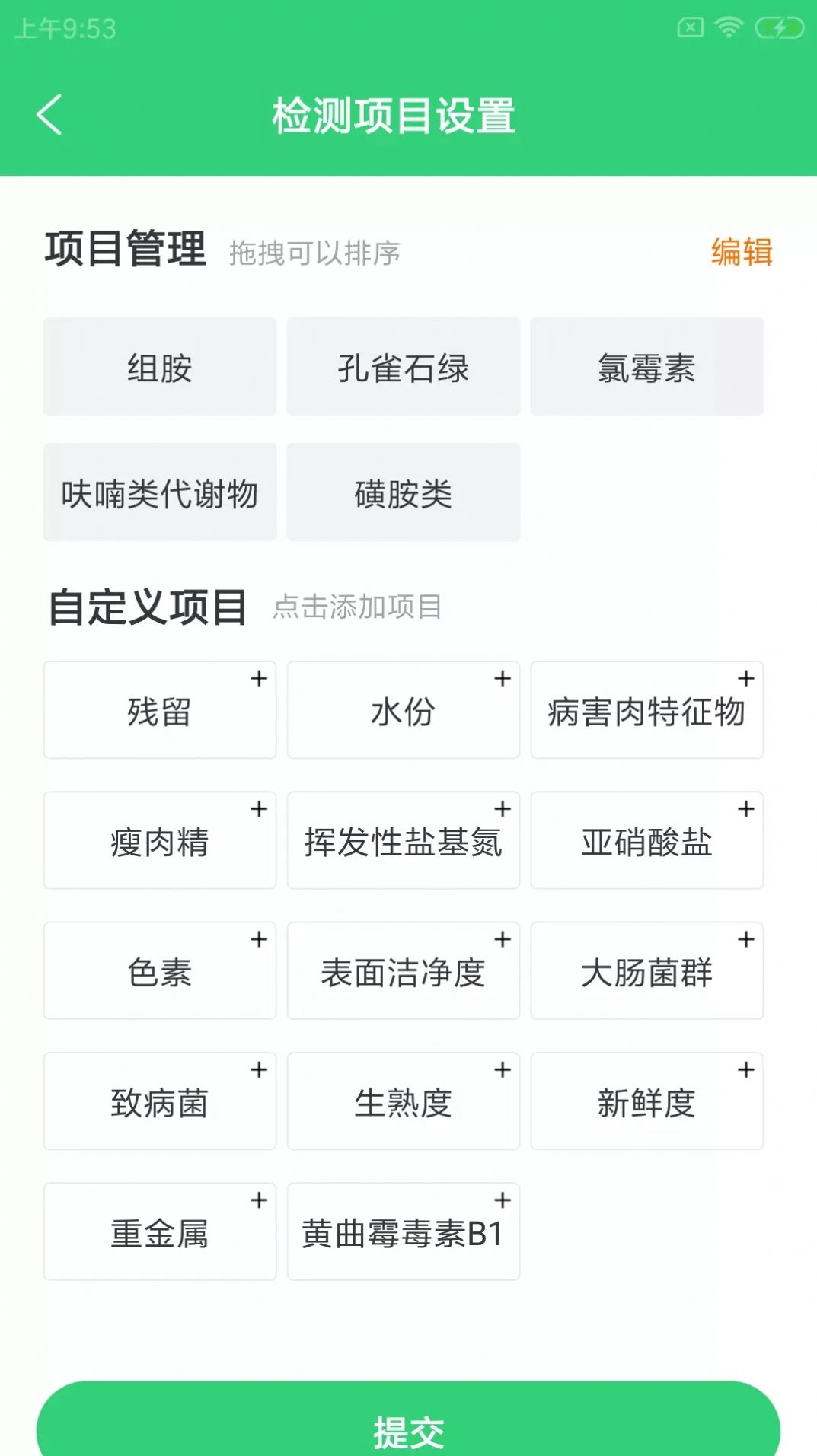Select the 磺胺类 project tile
The height and width of the screenshot is (1456, 817).
[403, 492]
